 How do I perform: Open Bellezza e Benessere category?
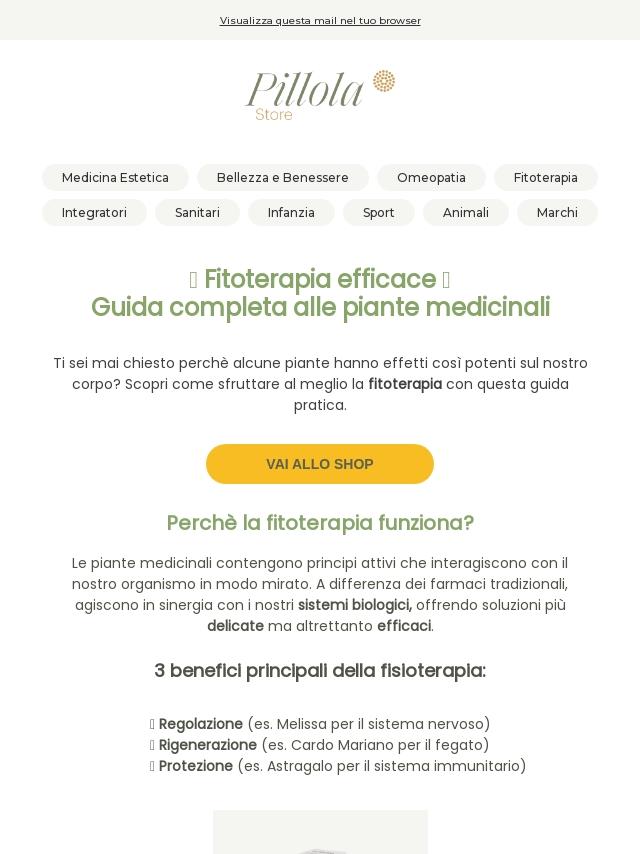click(282, 177)
